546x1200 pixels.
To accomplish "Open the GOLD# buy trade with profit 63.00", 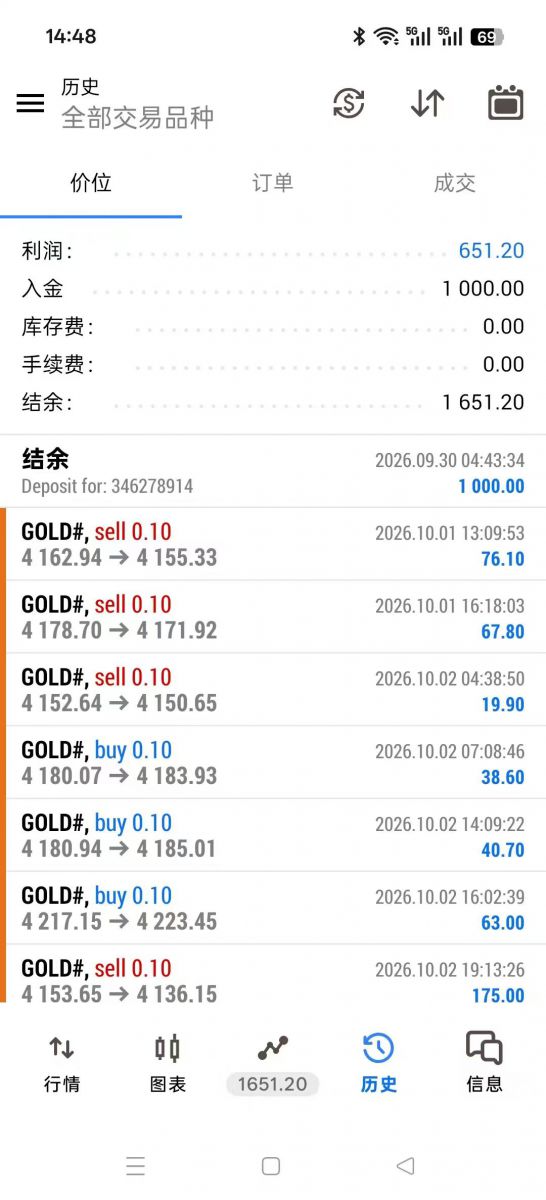I will coord(273,908).
